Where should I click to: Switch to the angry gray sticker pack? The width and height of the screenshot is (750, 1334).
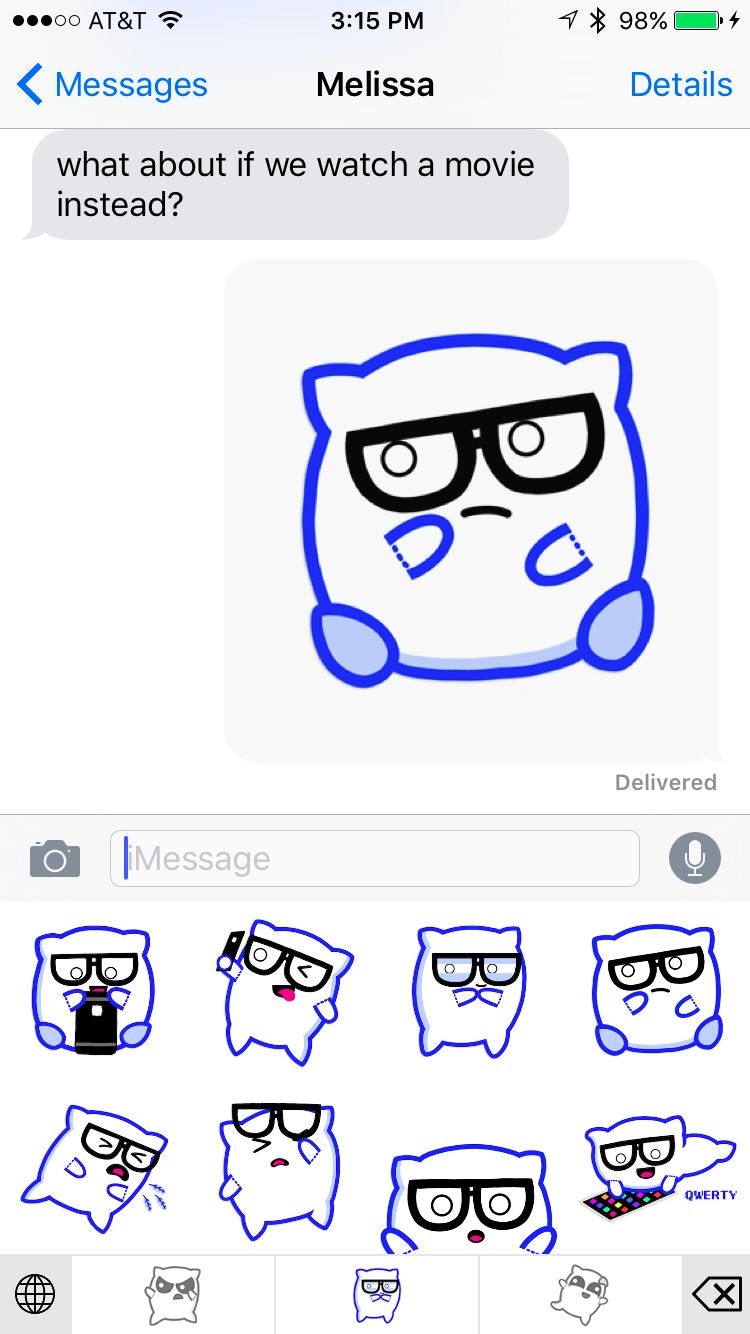pos(172,1295)
